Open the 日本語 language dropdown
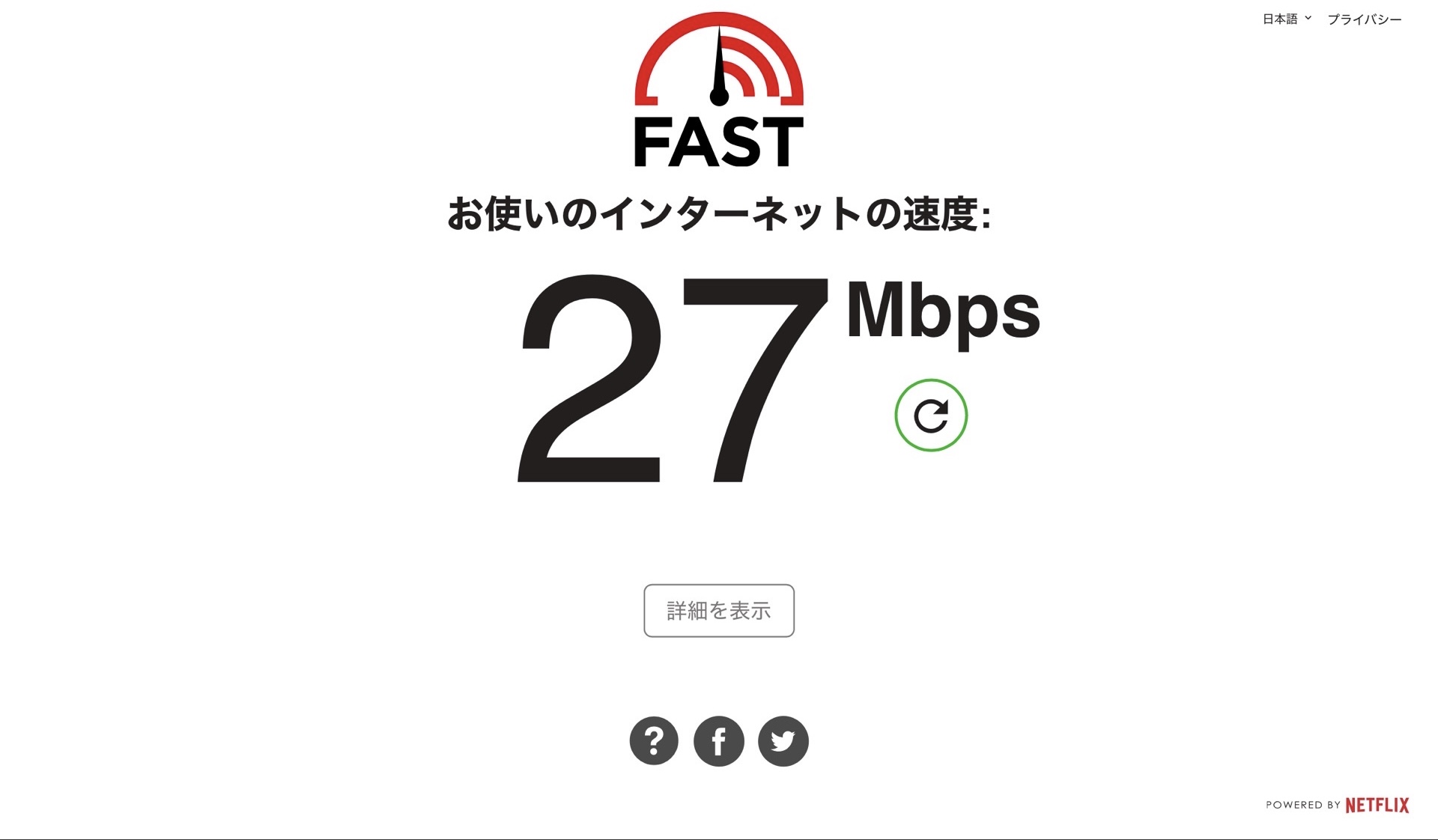 click(x=1286, y=19)
